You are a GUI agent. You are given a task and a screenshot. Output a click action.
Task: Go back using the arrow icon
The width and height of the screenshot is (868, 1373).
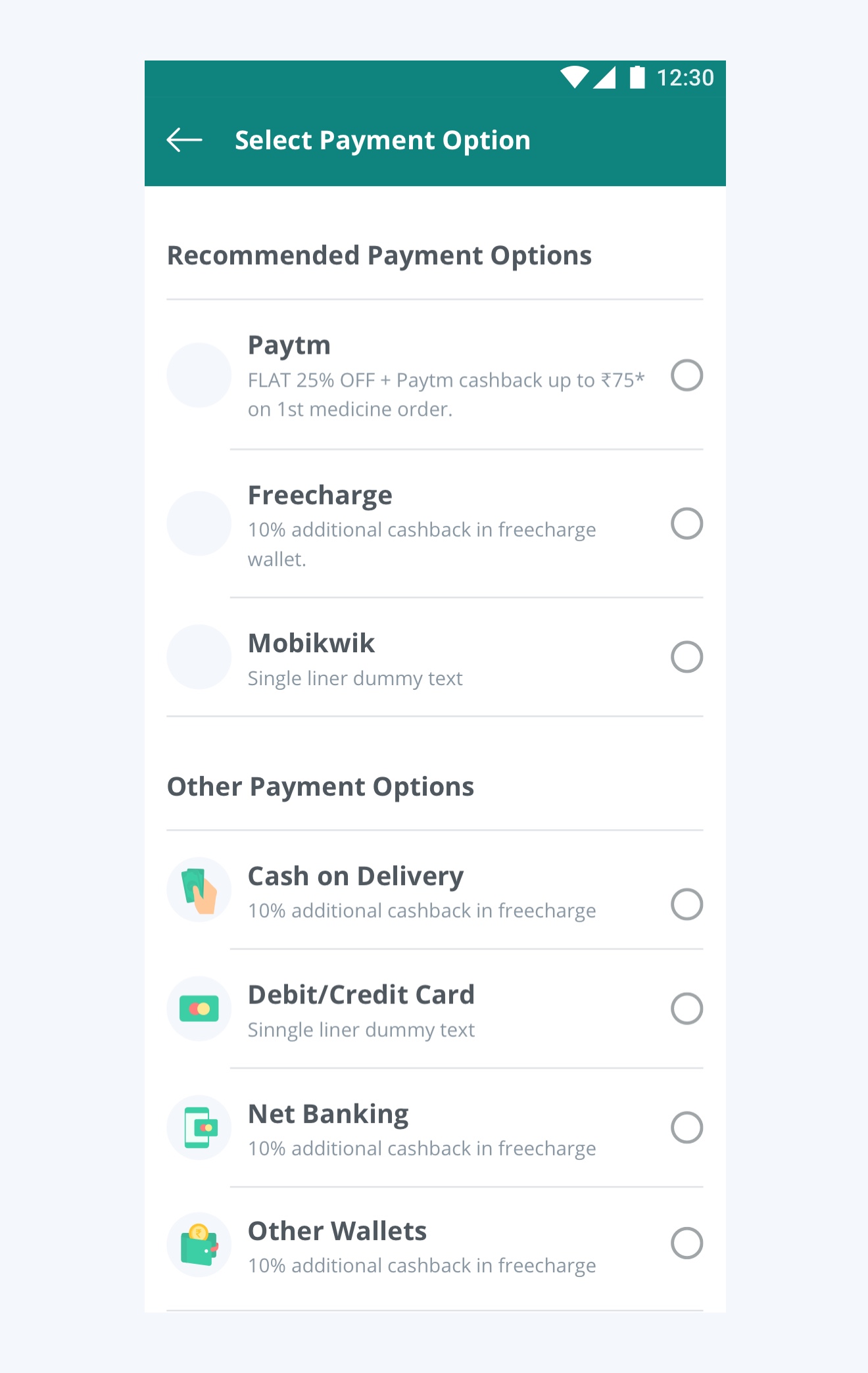(184, 140)
